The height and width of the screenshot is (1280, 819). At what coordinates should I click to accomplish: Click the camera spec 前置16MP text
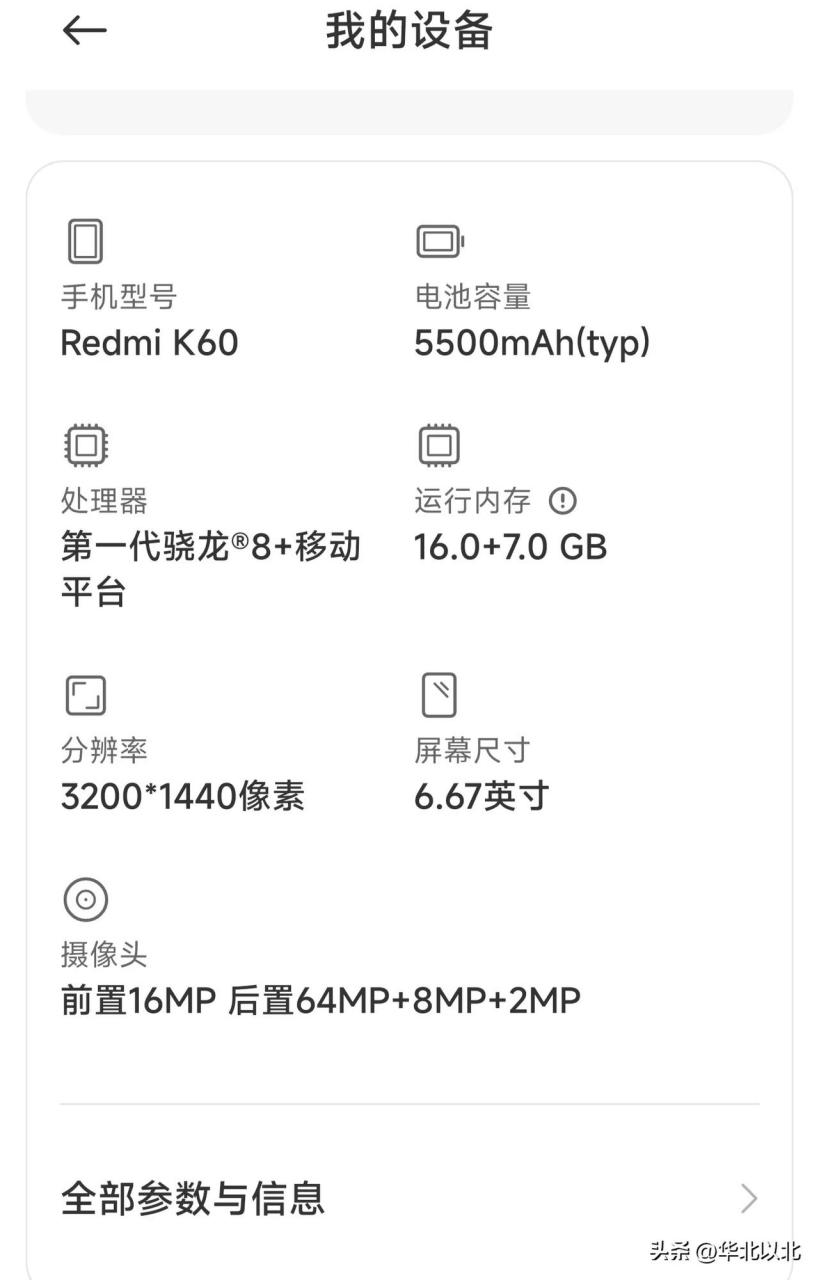[130, 997]
